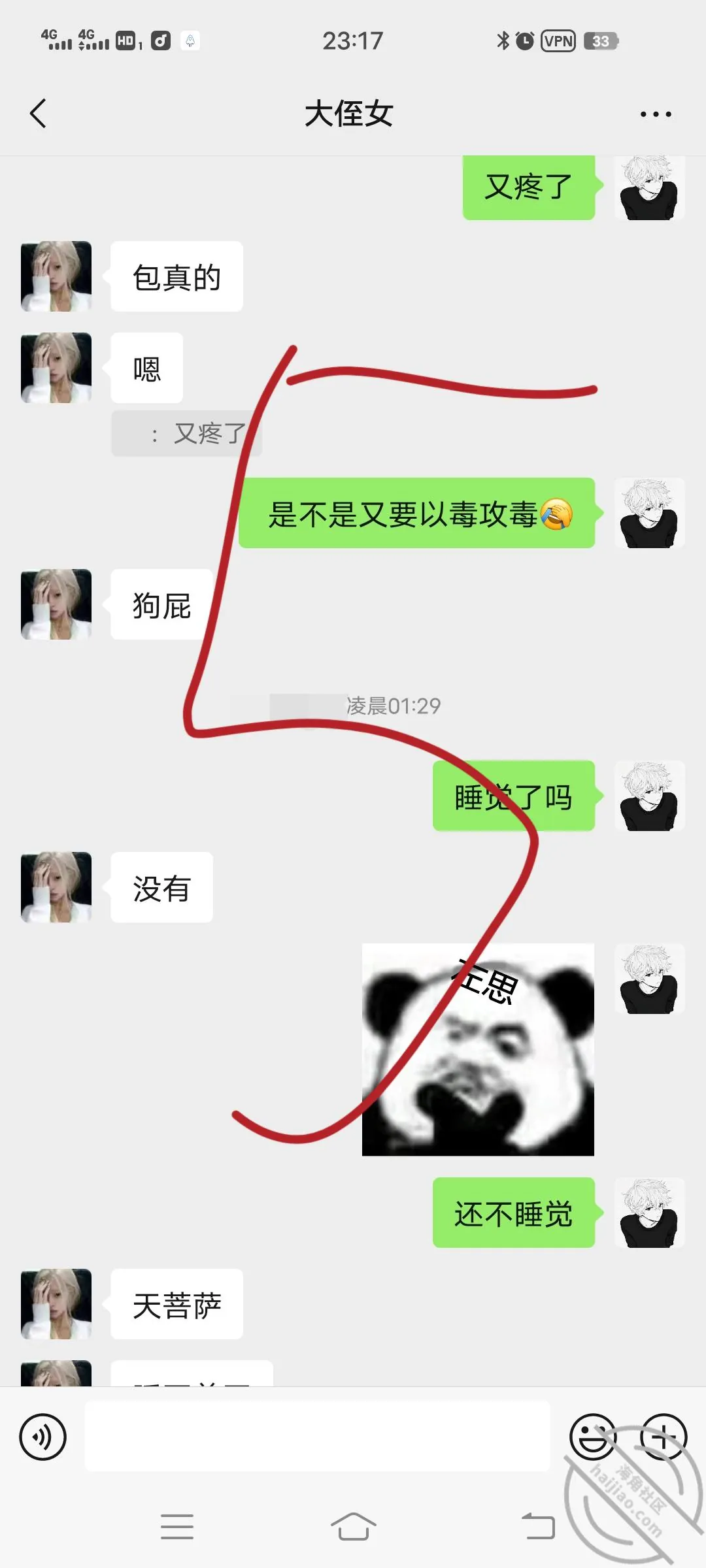Image resolution: width=706 pixels, height=1568 pixels.
Task: Open the system recent apps menu
Action: [x=177, y=1527]
